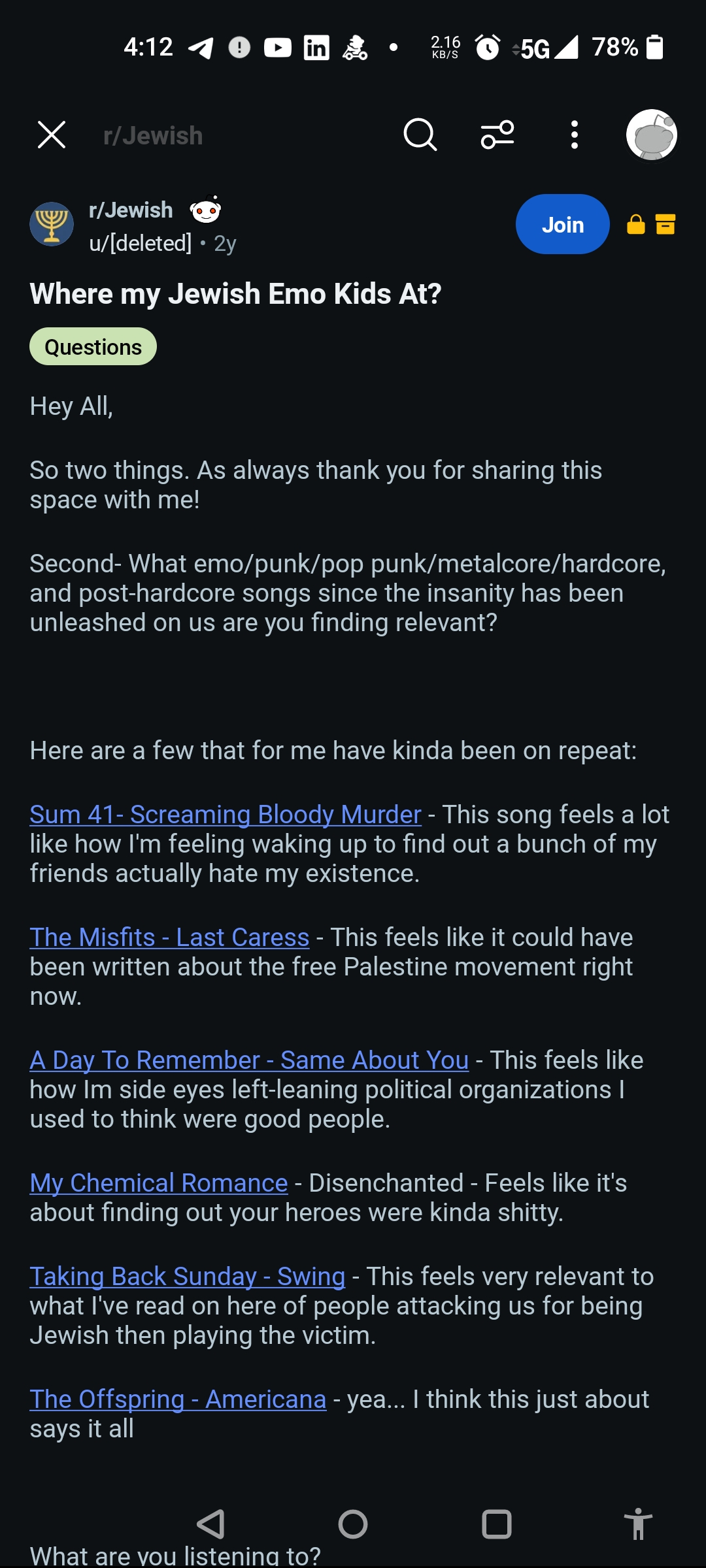
Task: Open the Sum 41 Screaming Bloody Murder link
Action: point(226,815)
